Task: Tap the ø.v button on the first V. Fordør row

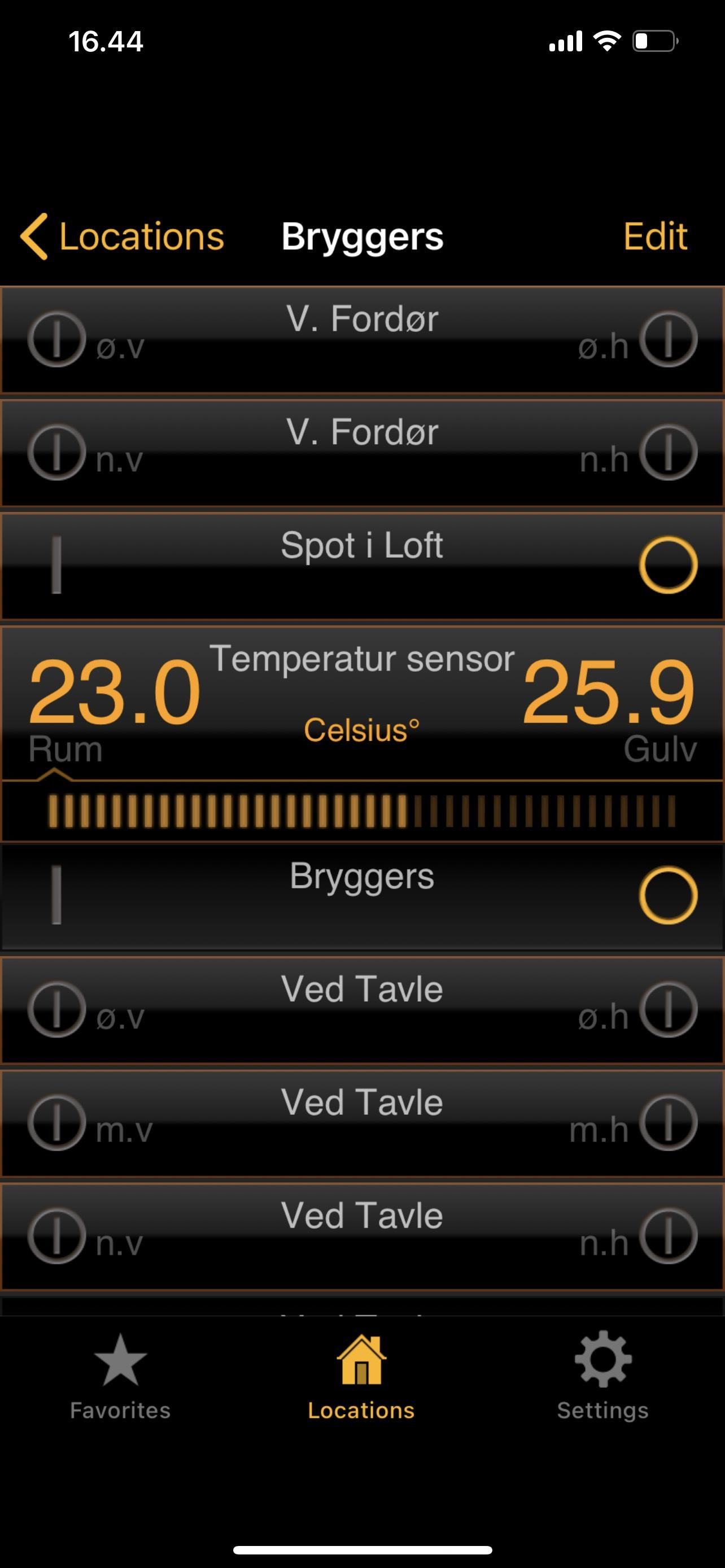Action: (x=56, y=339)
